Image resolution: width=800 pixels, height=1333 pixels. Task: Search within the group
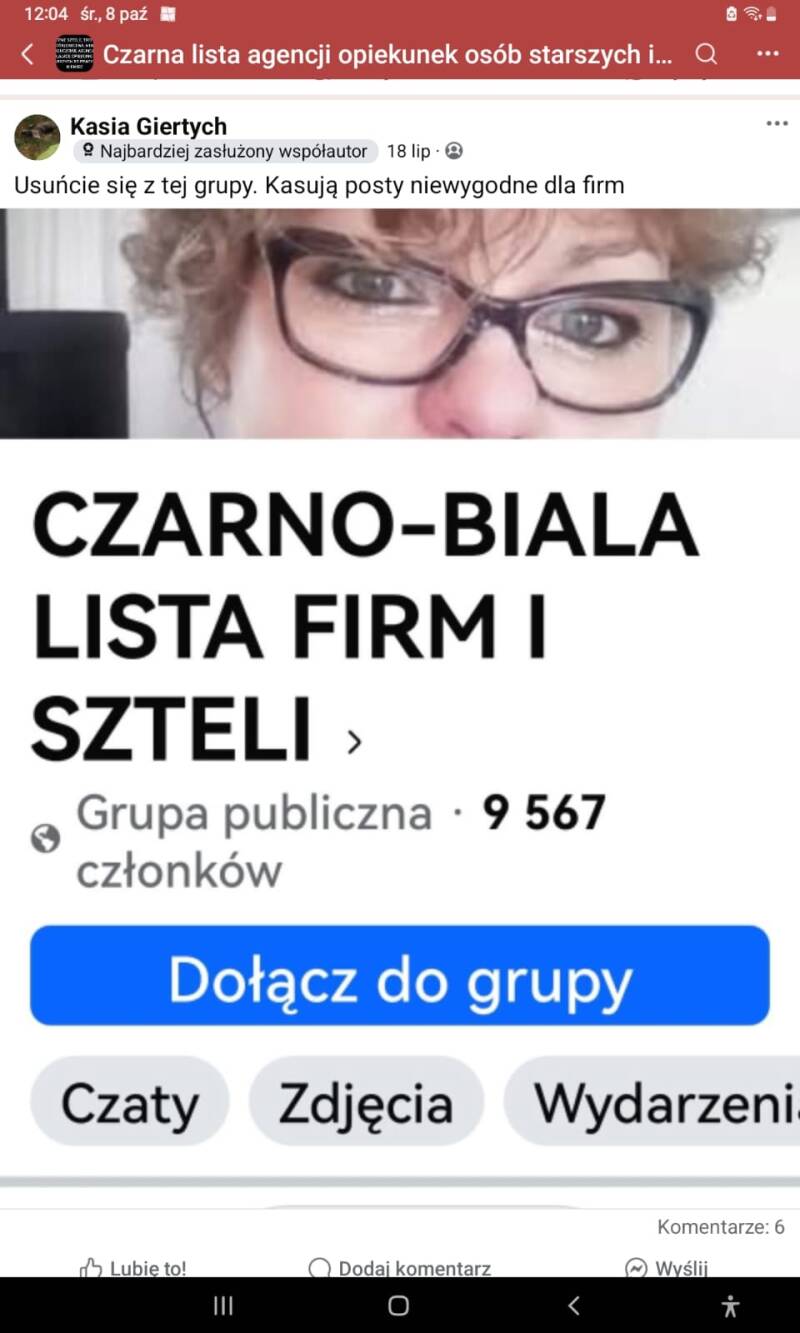click(x=706, y=54)
